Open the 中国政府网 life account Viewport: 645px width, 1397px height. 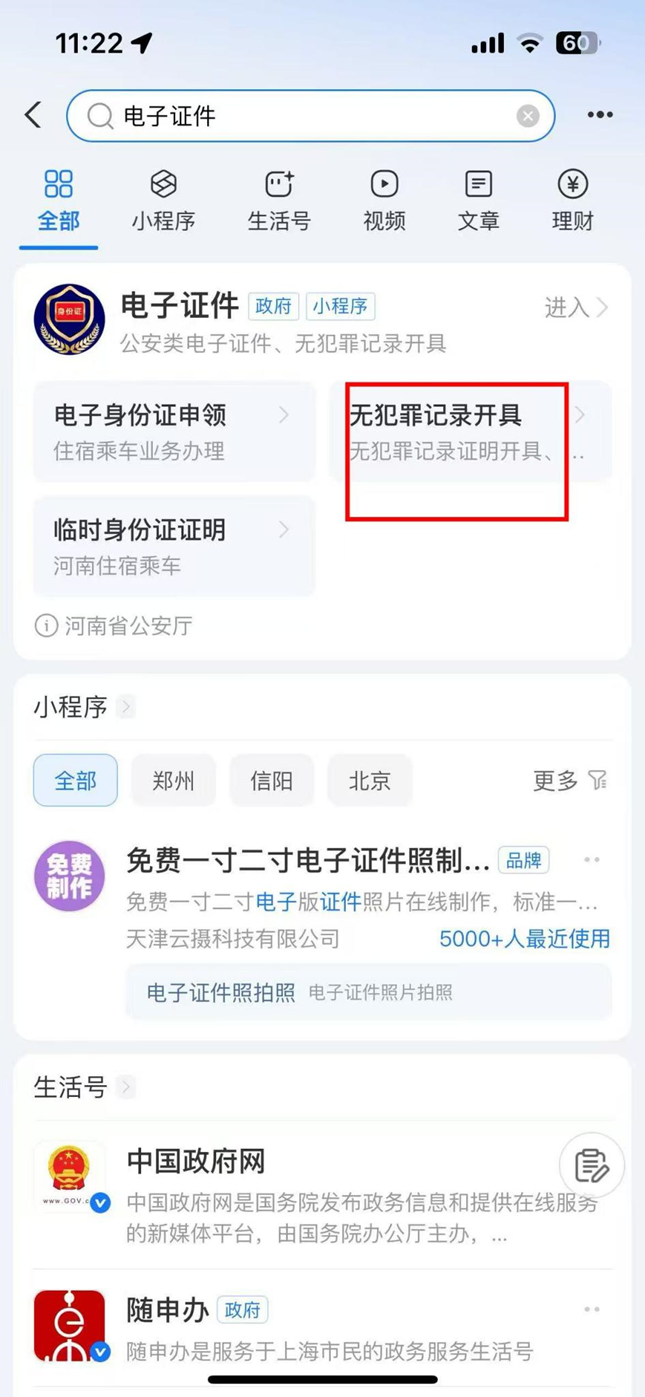tap(196, 1162)
